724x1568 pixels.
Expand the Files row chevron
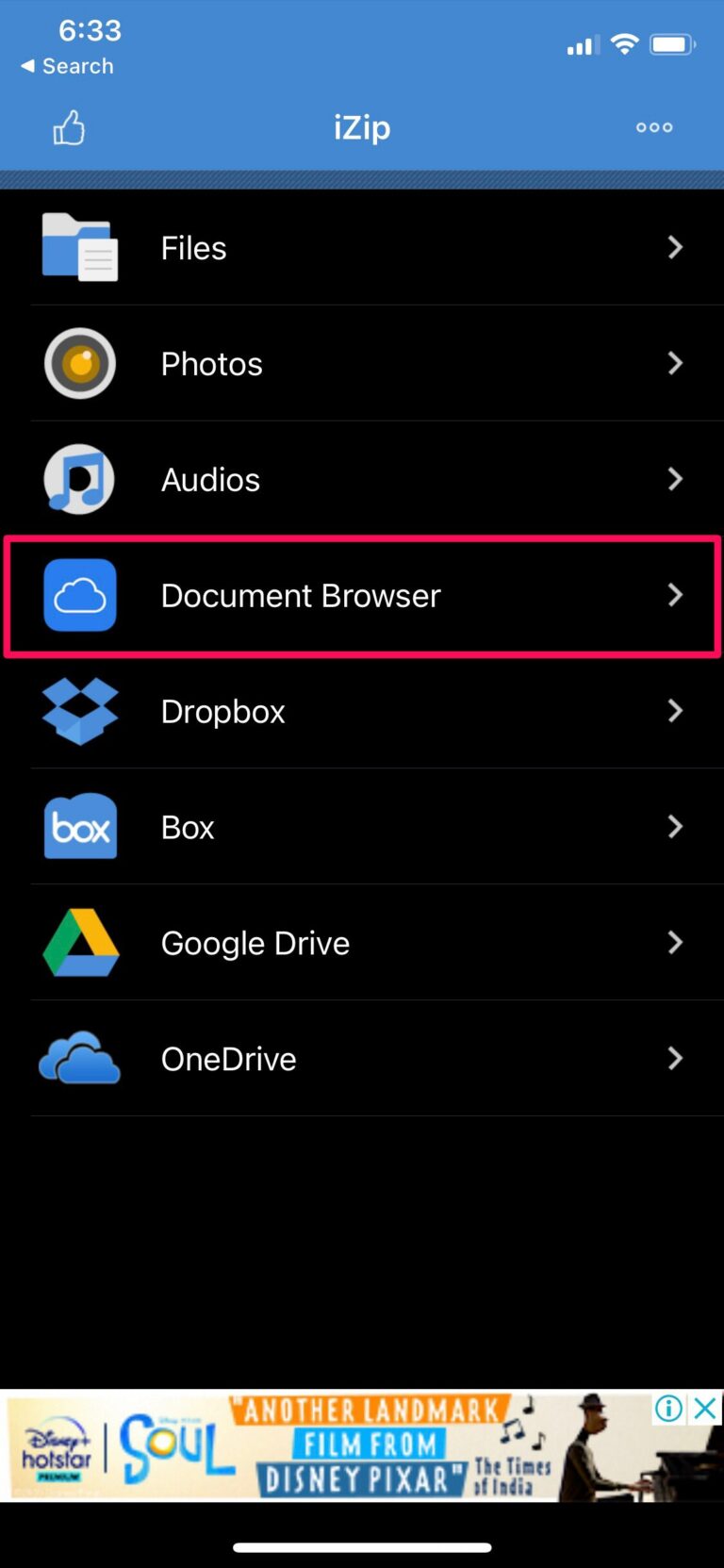675,247
